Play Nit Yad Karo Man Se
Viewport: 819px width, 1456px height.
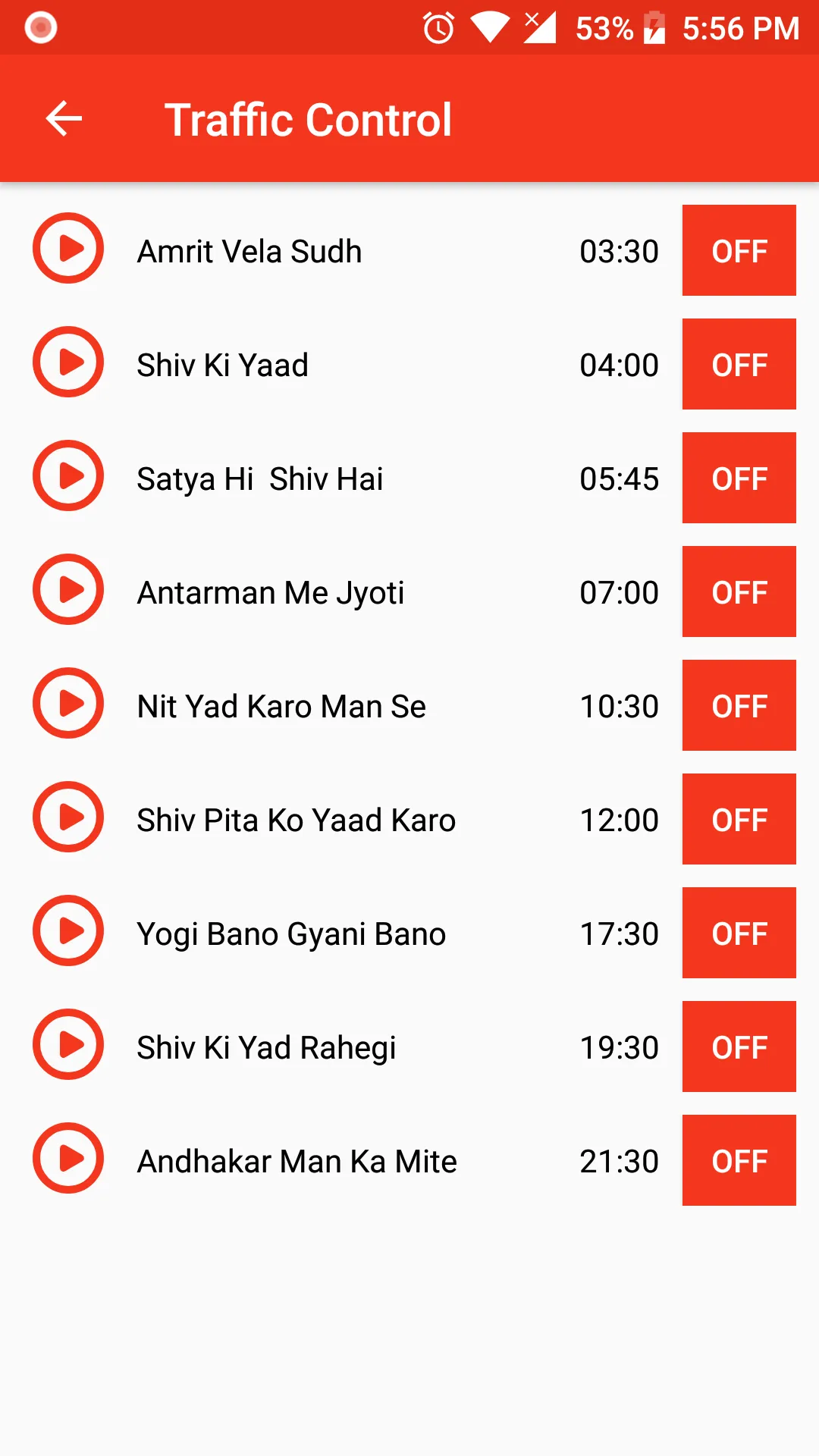(68, 703)
